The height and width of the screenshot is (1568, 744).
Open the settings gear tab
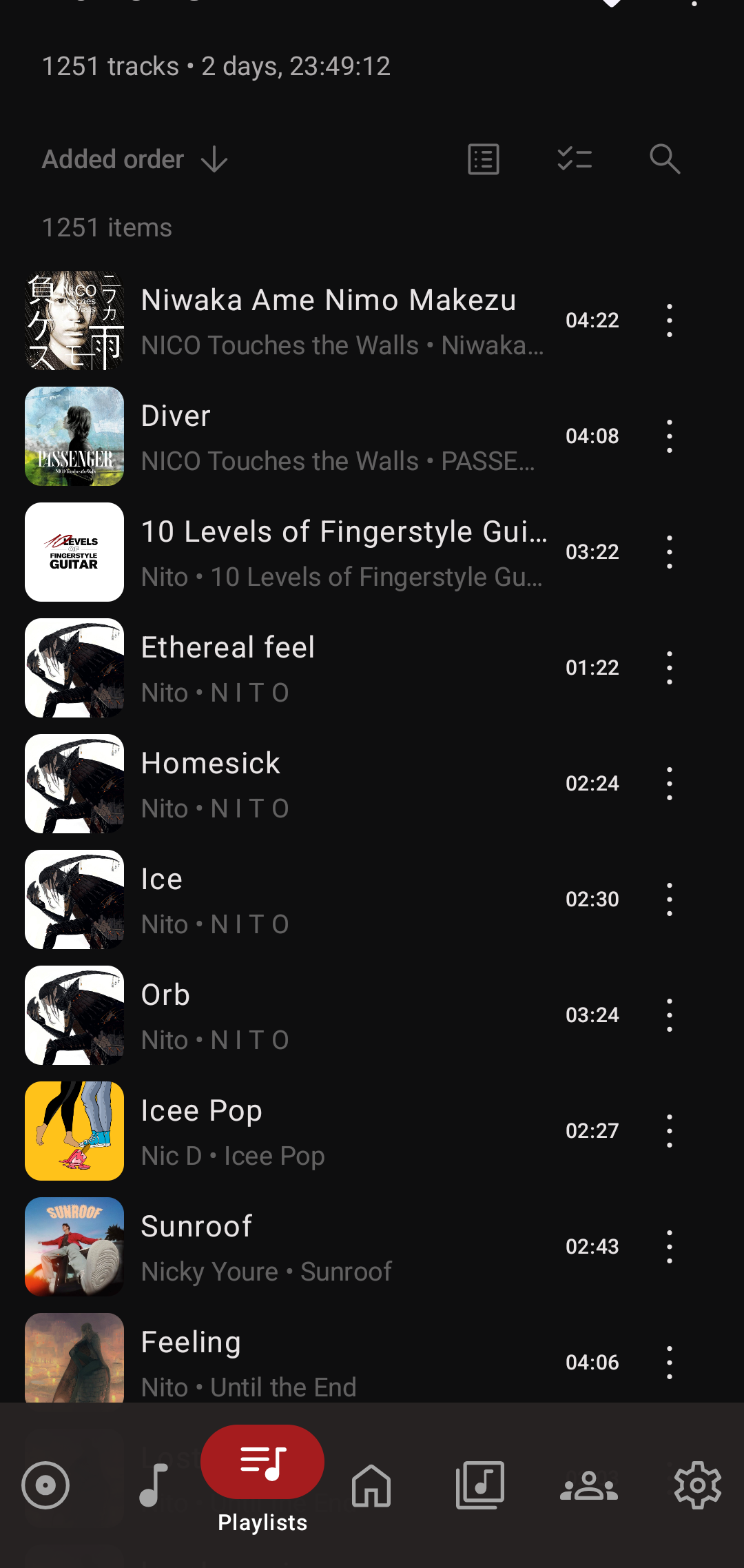(x=697, y=1485)
